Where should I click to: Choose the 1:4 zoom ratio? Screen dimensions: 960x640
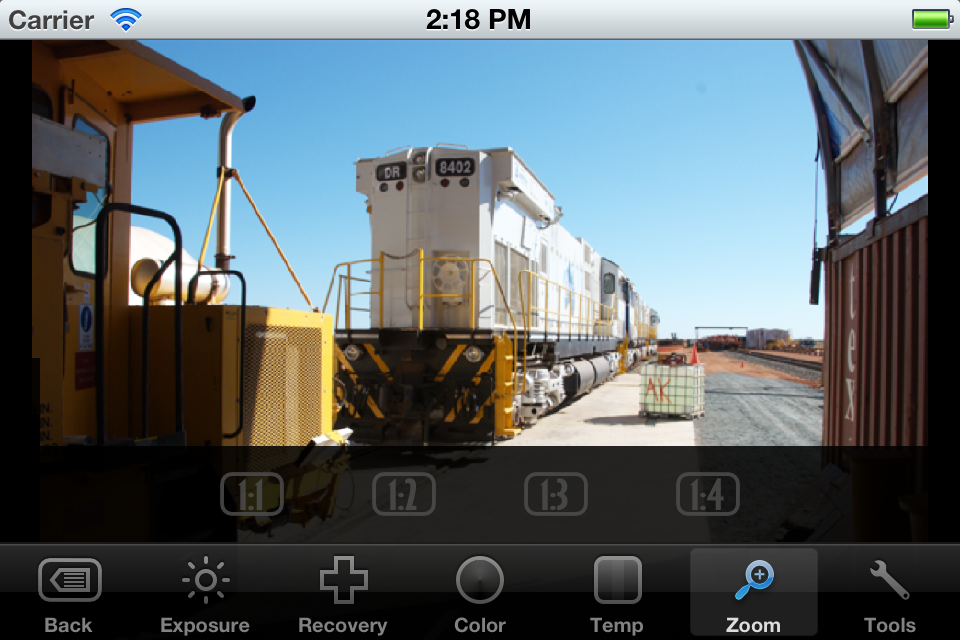[x=708, y=494]
